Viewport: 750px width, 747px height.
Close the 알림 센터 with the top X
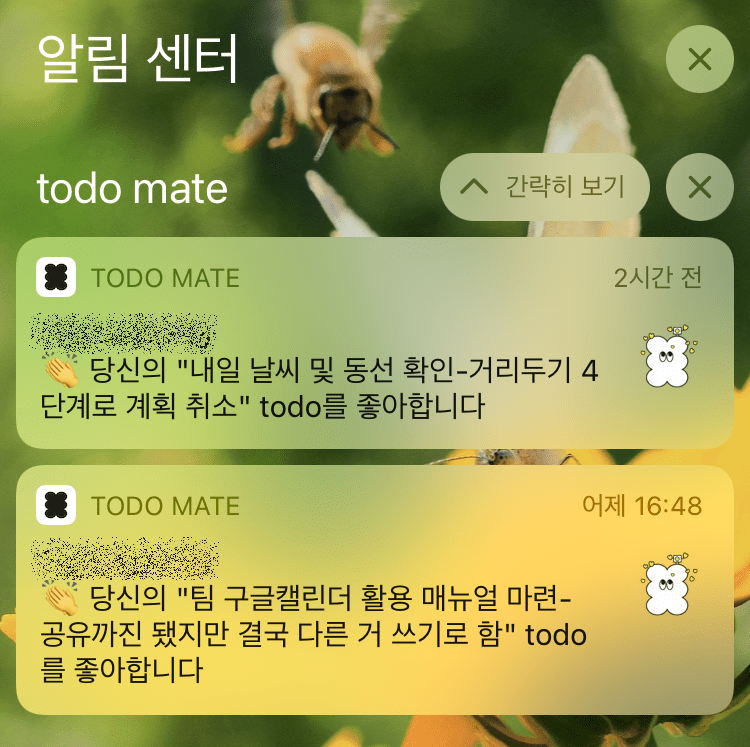pyautogui.click(x=700, y=59)
